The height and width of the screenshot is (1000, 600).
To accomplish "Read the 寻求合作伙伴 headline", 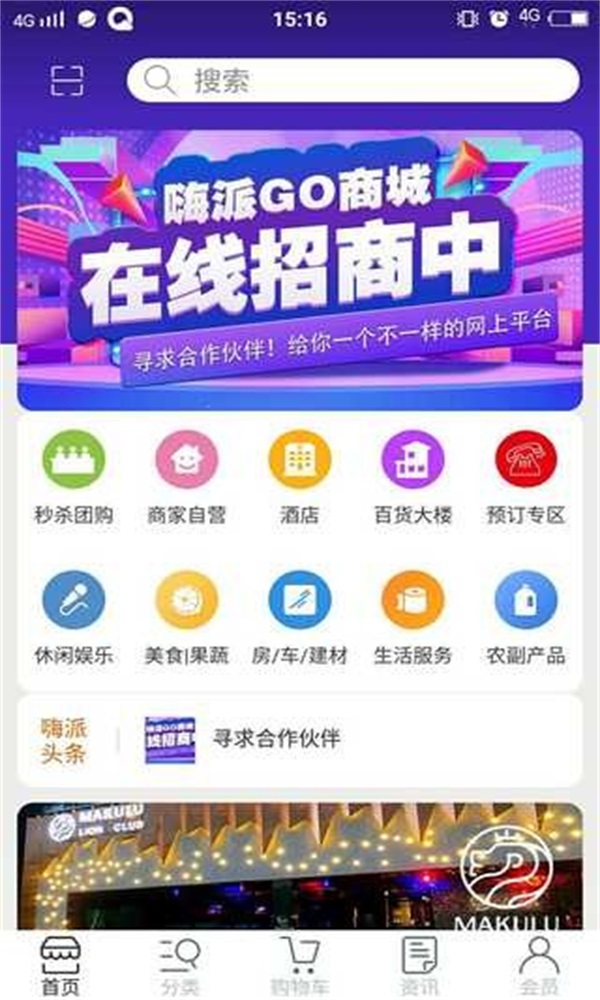I will 277,740.
